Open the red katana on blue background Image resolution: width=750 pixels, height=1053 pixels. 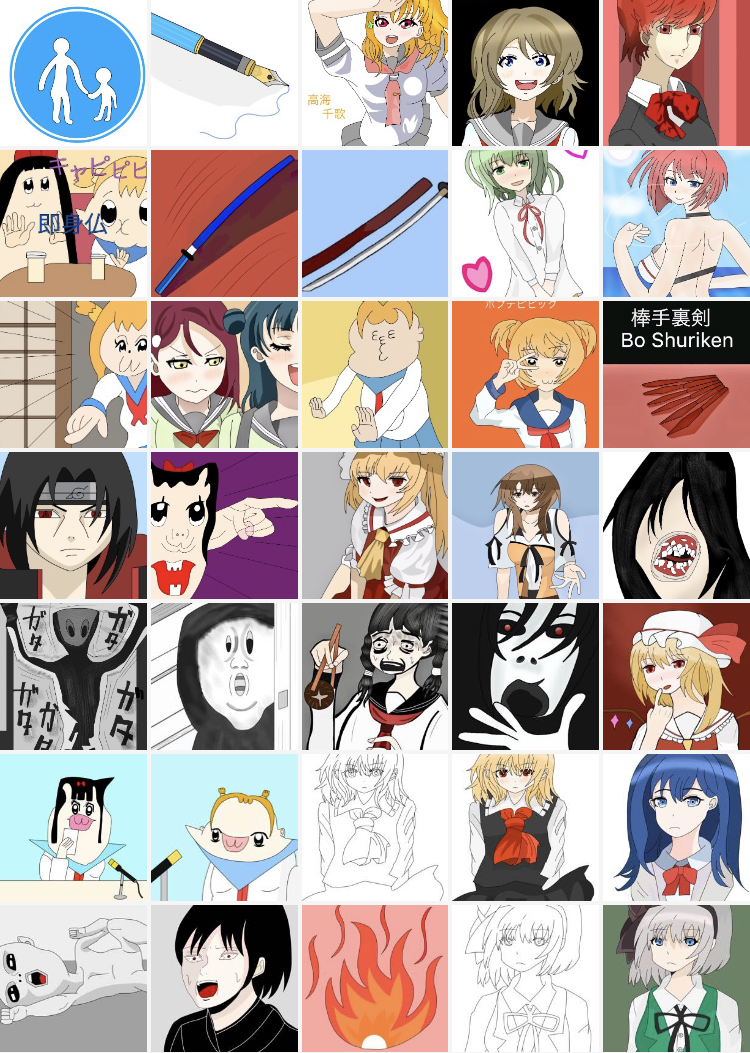click(x=376, y=224)
